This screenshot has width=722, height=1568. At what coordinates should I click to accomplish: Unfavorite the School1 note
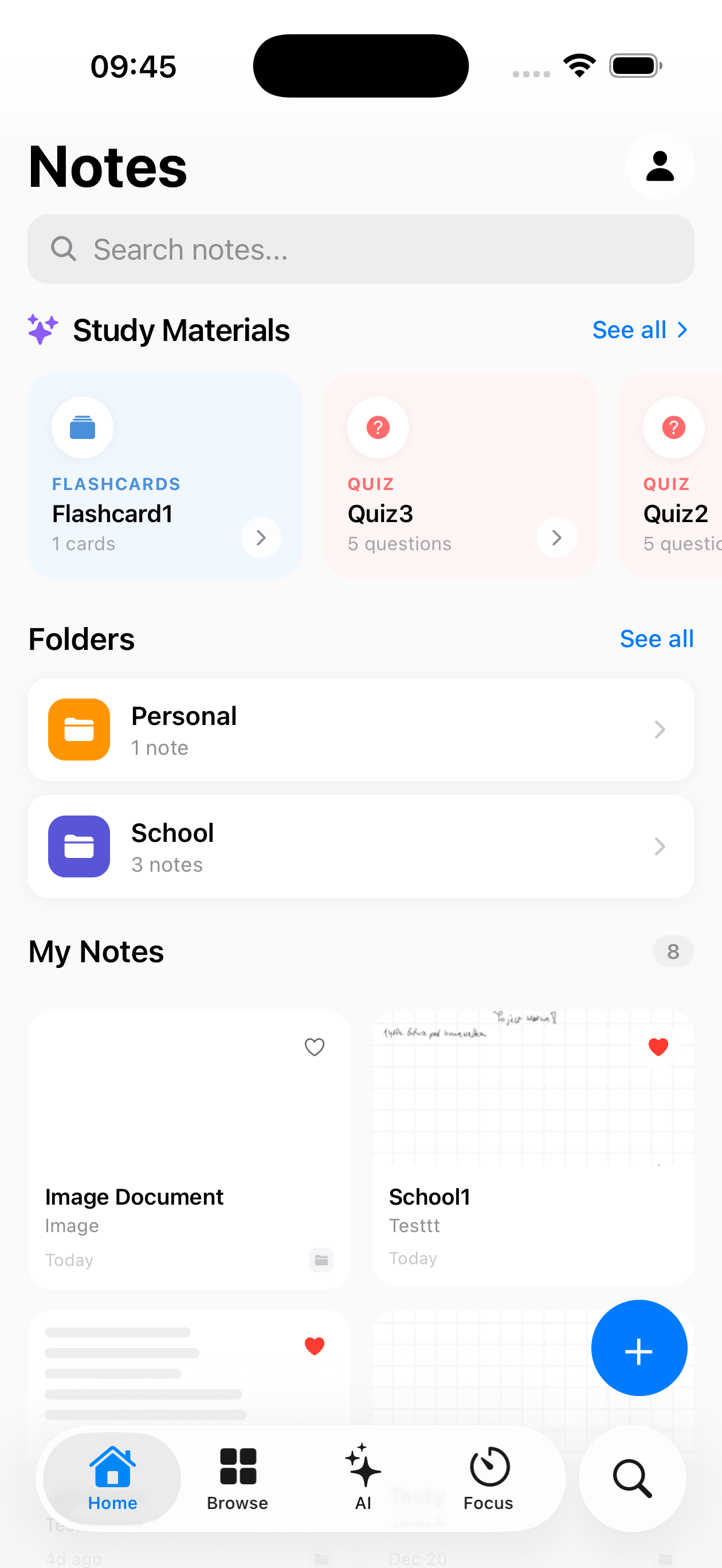coord(658,1047)
